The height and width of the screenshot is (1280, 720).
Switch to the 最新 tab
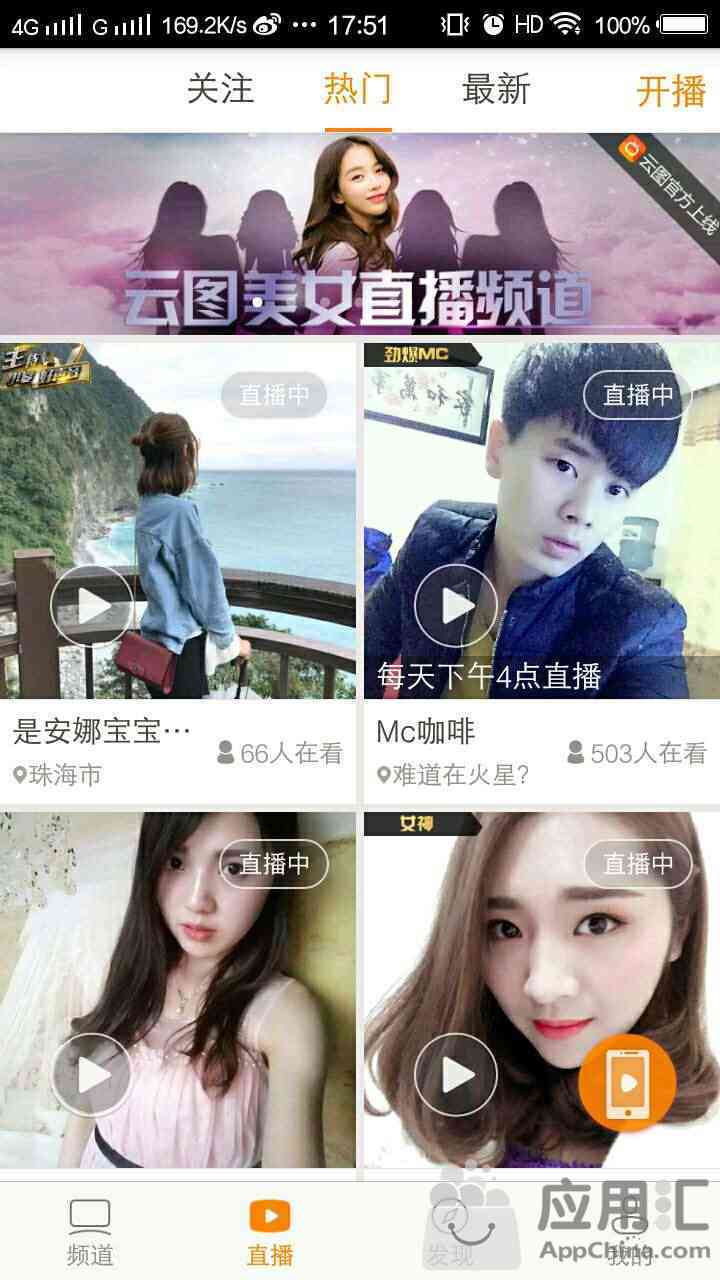(x=496, y=90)
